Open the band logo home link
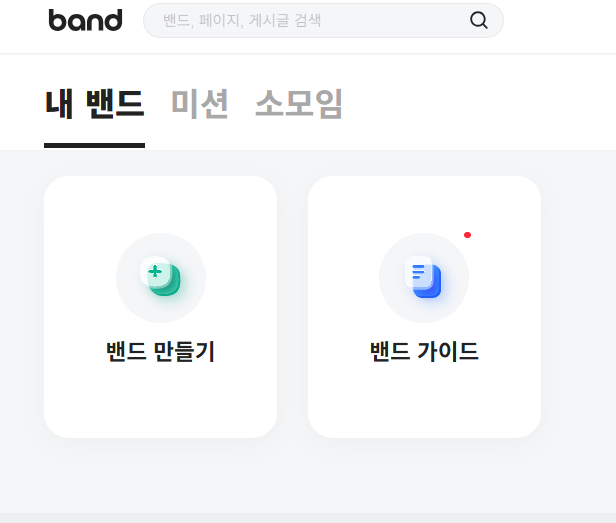The height and width of the screenshot is (523, 616). click(85, 20)
